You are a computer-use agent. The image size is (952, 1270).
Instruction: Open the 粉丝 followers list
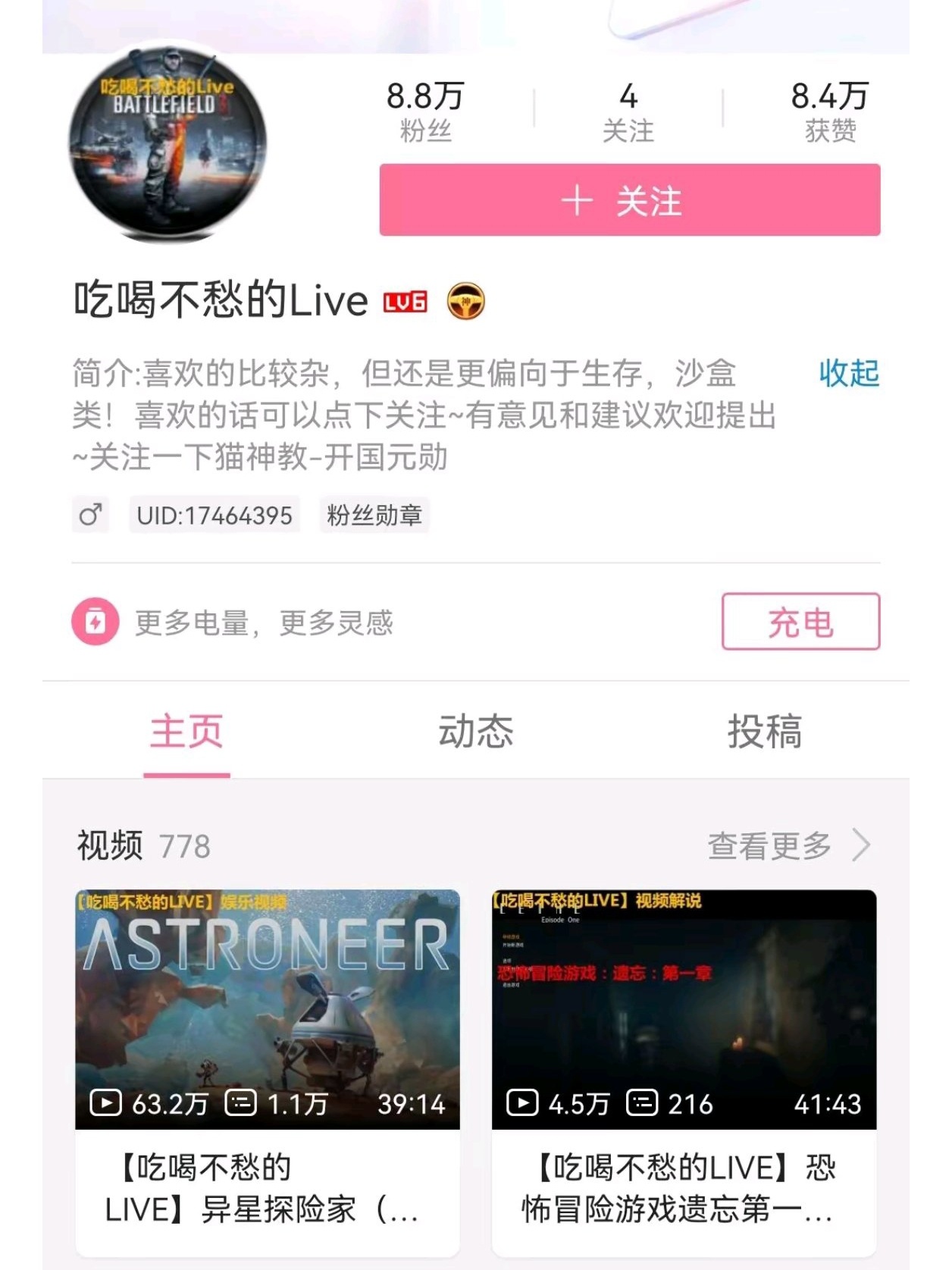click(x=425, y=111)
